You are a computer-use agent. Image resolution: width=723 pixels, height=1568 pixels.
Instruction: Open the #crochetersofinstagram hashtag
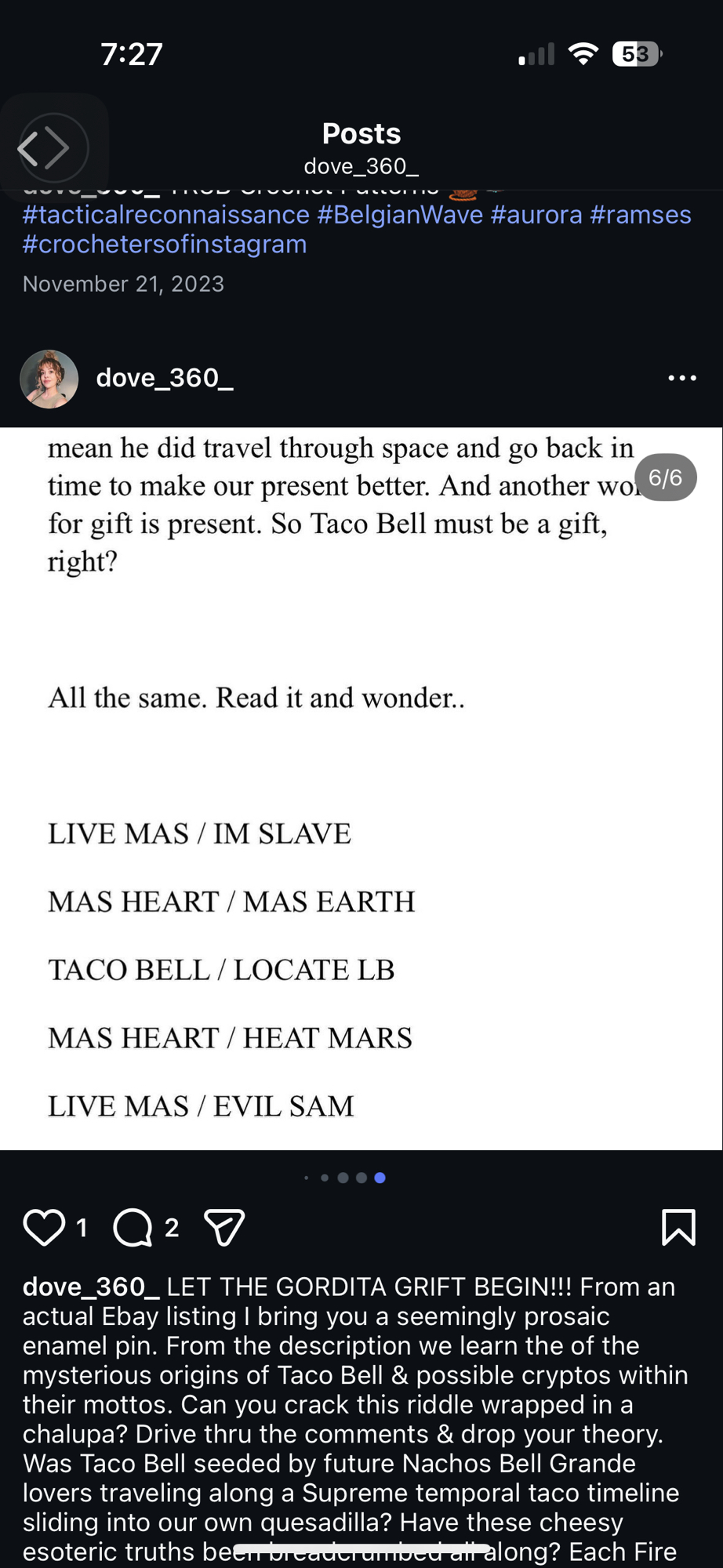(x=165, y=245)
